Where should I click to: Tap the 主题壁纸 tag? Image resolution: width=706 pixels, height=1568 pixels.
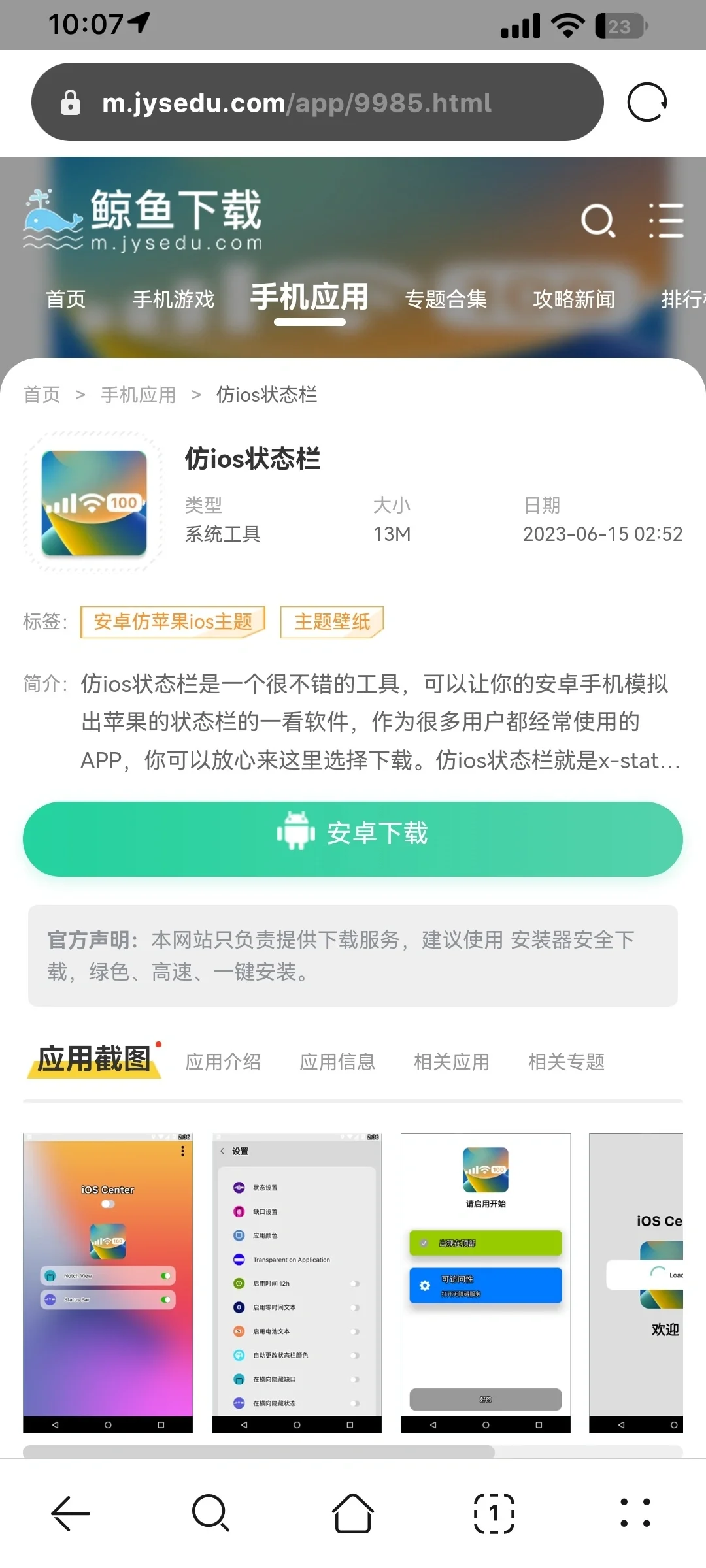click(331, 621)
